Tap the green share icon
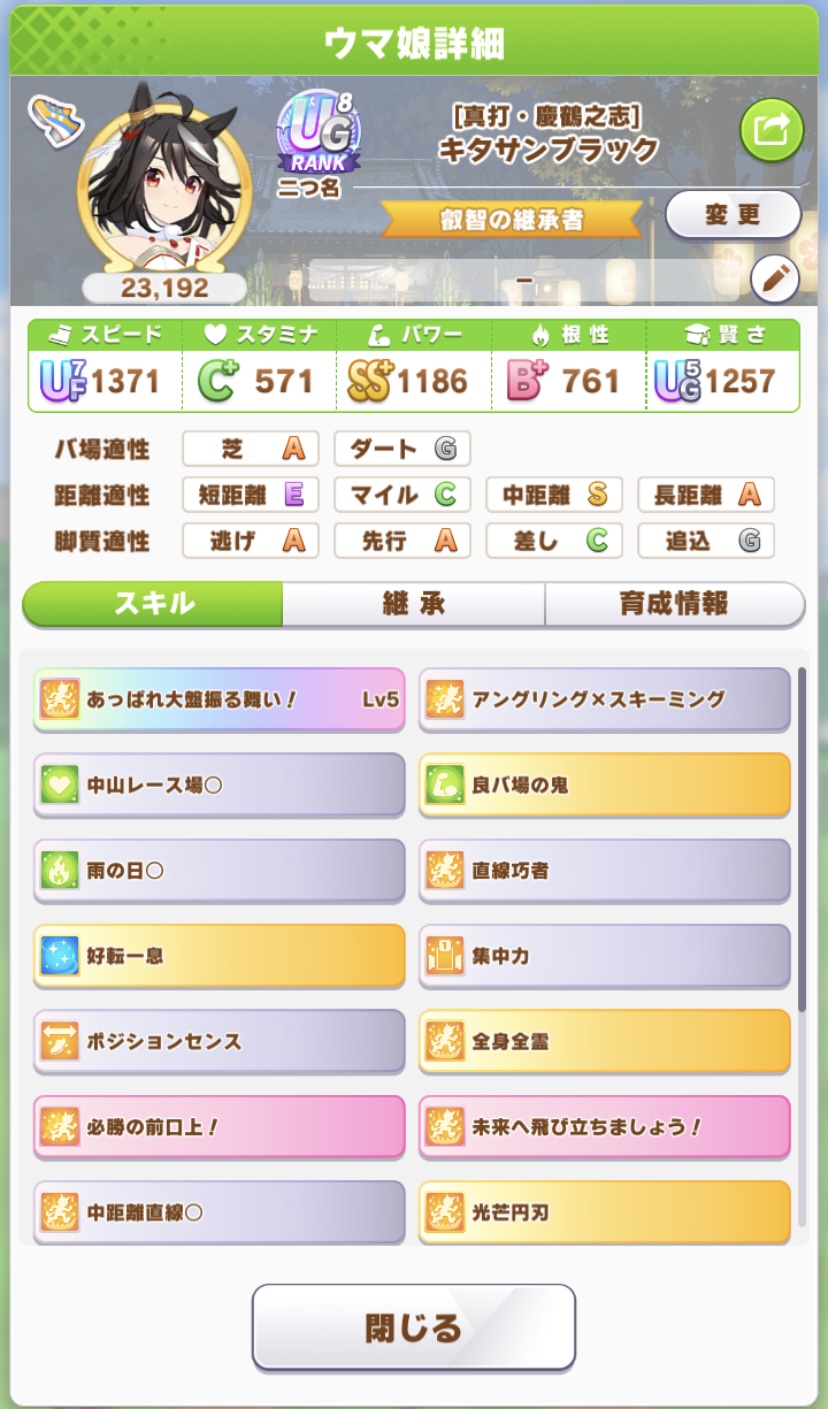 (x=771, y=131)
